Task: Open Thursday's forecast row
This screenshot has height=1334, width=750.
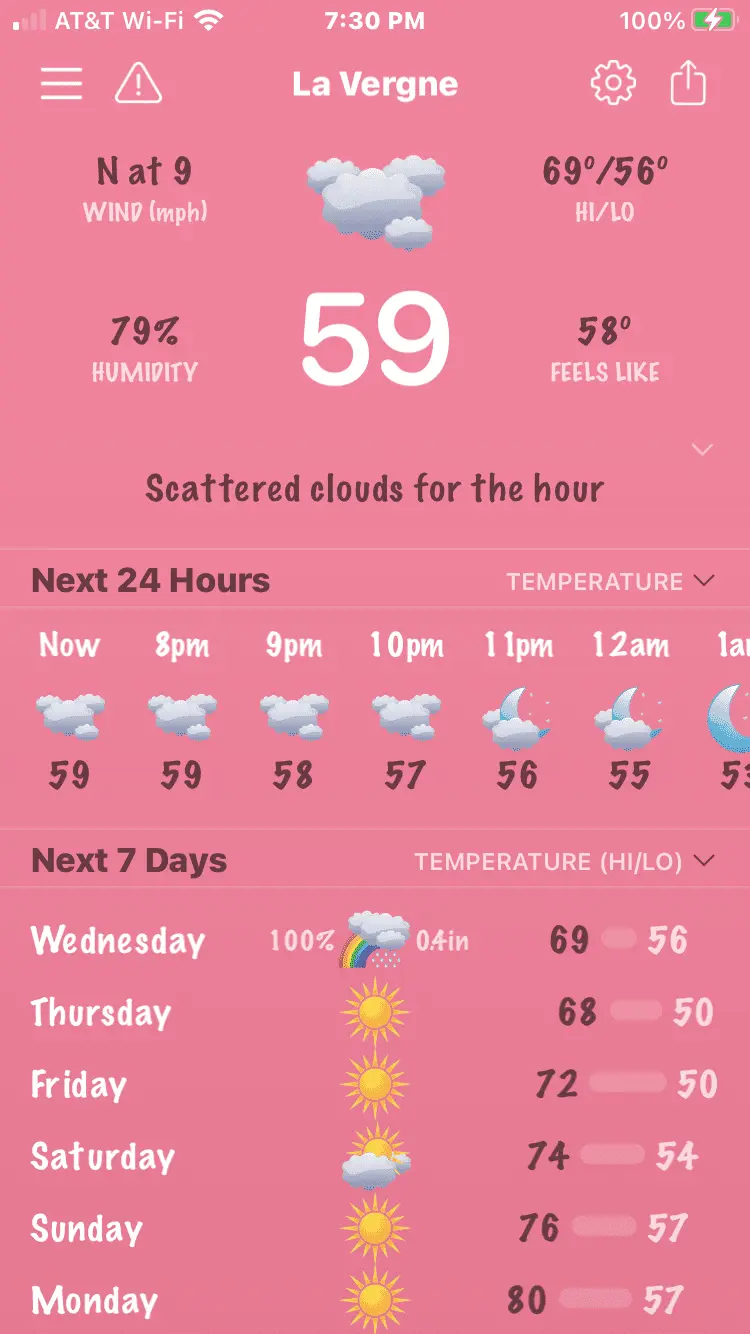Action: [x=375, y=1012]
